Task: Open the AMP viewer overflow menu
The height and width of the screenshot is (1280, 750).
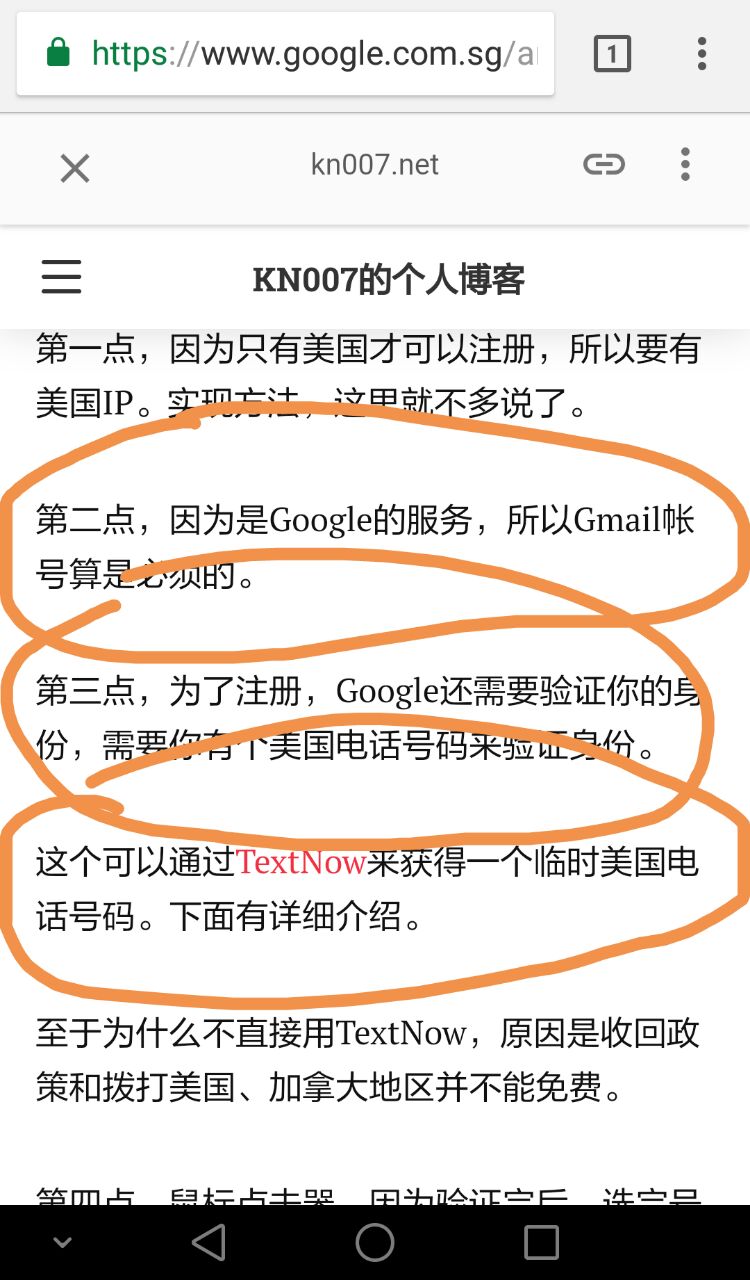Action: (x=685, y=165)
